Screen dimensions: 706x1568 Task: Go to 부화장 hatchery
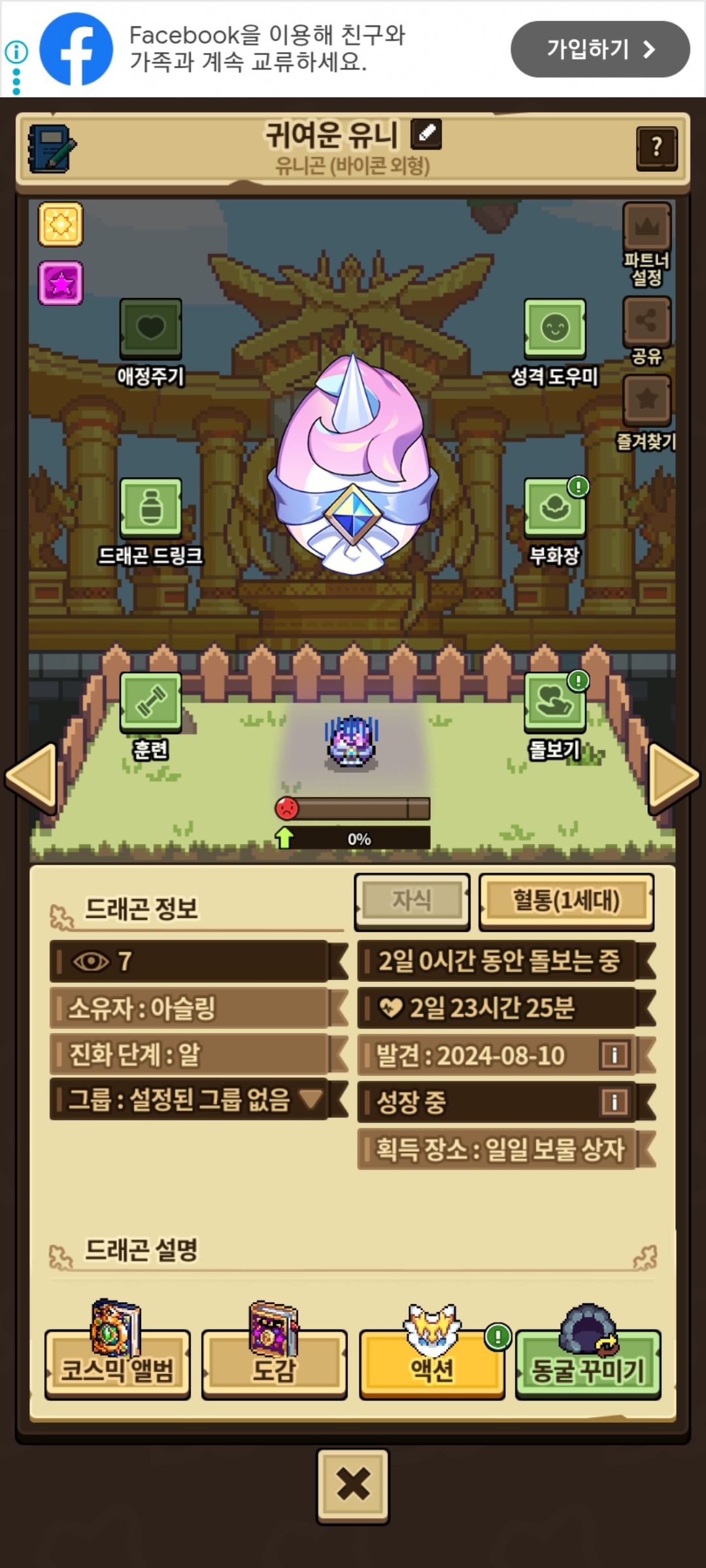pos(554,508)
